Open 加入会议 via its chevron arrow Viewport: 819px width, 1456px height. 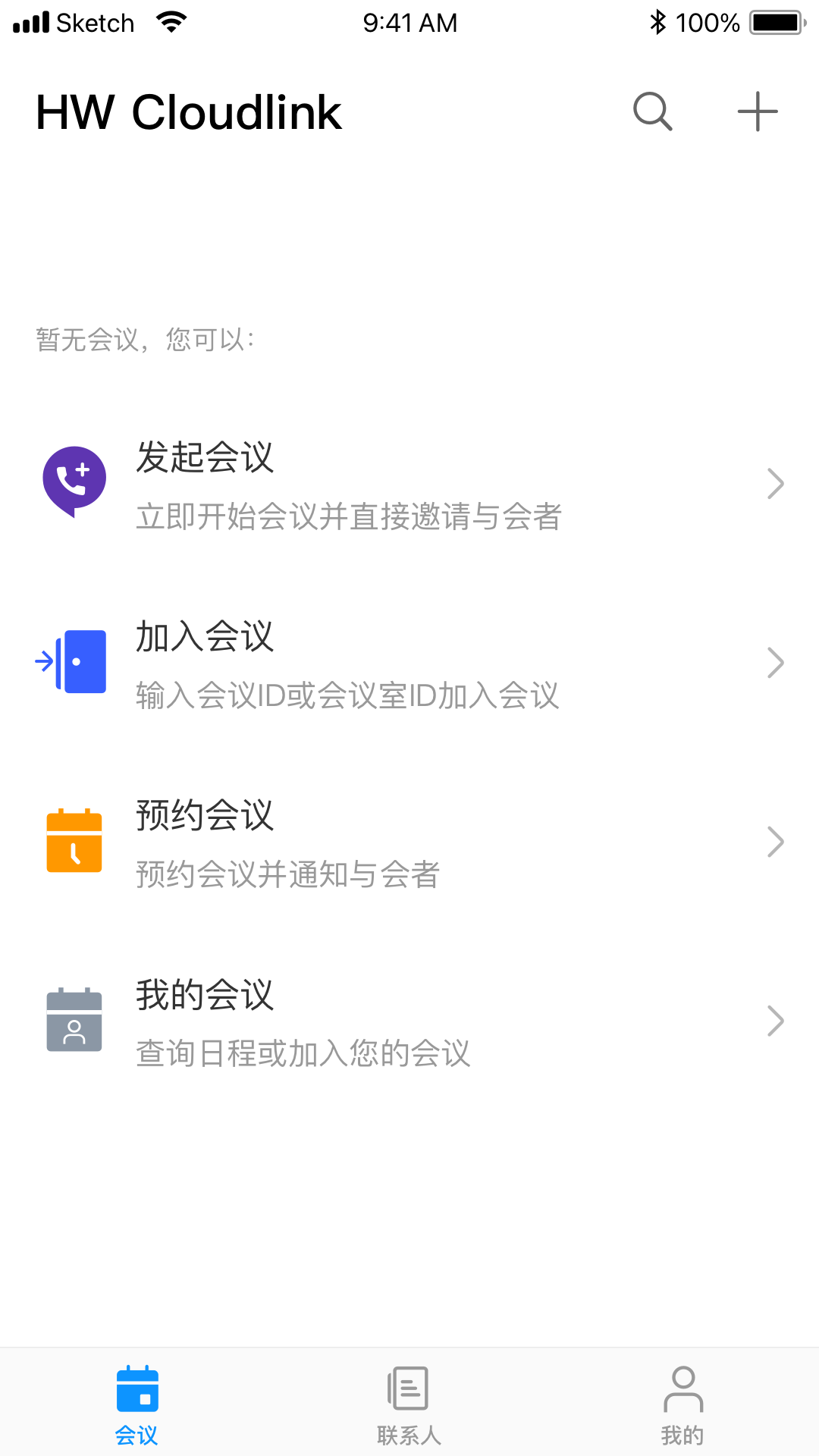point(775,662)
